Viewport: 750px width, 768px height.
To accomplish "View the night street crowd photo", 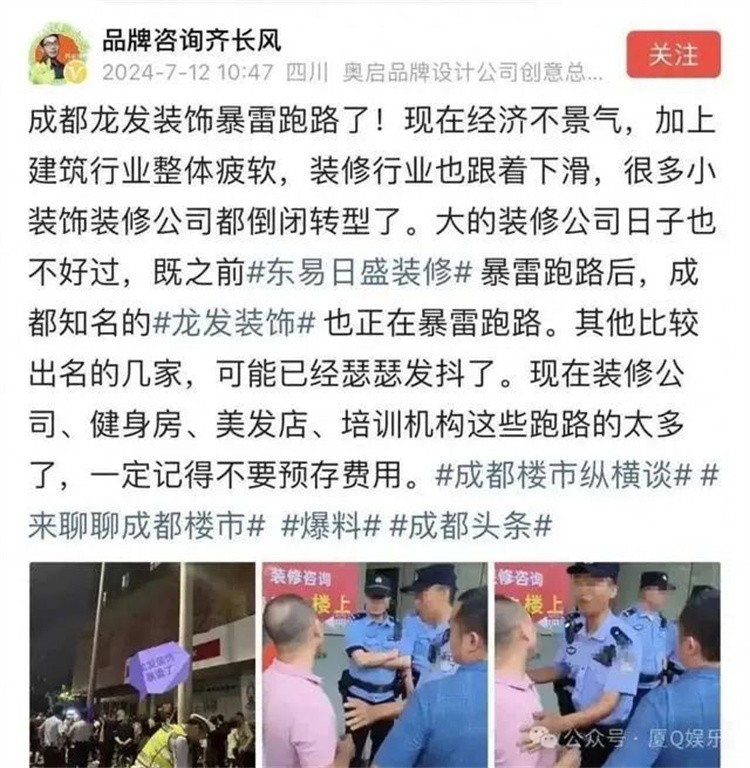I will coord(141,664).
